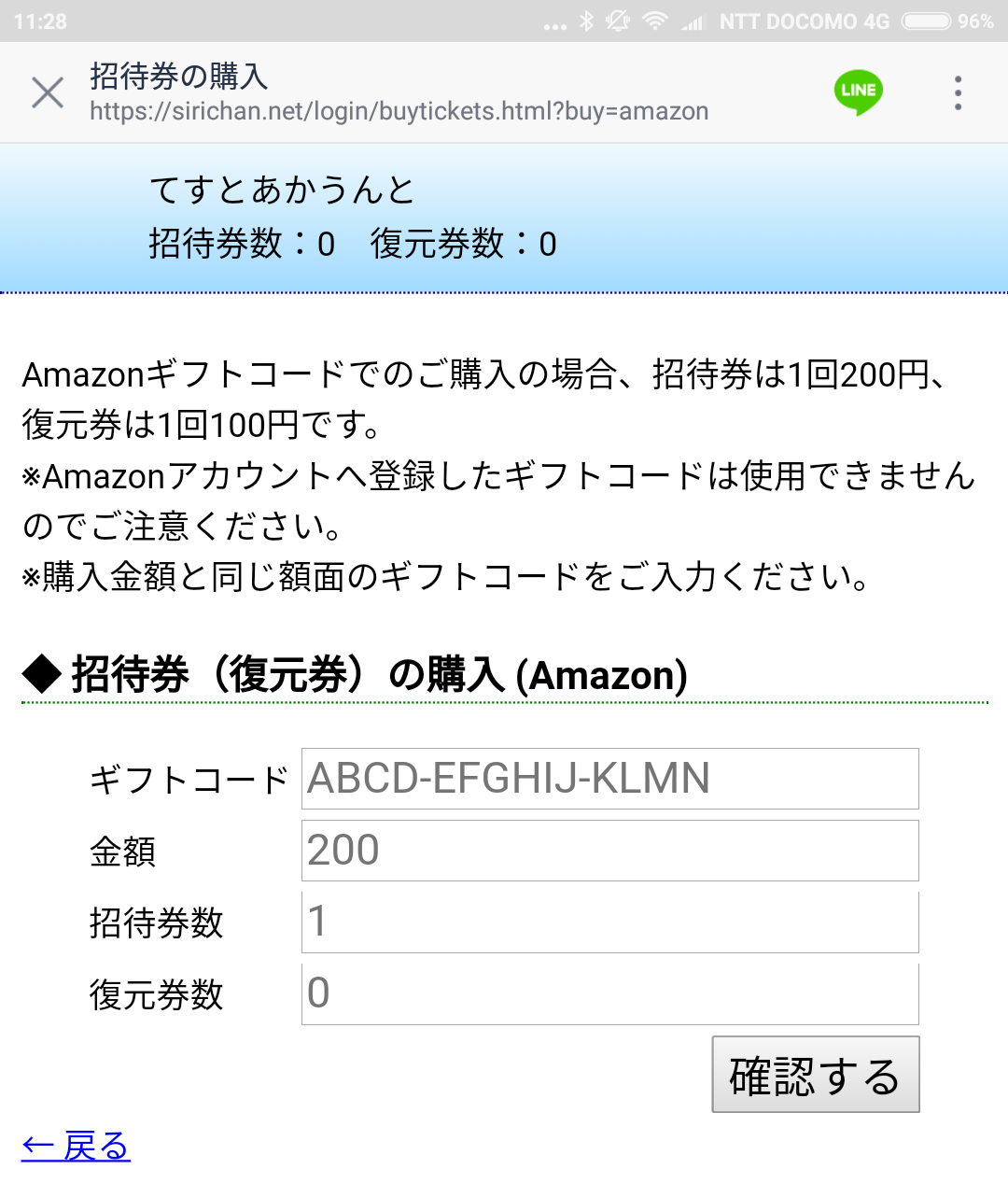This screenshot has height=1197, width=1008.
Task: Edit the 復元券数 field
Action: coord(609,994)
